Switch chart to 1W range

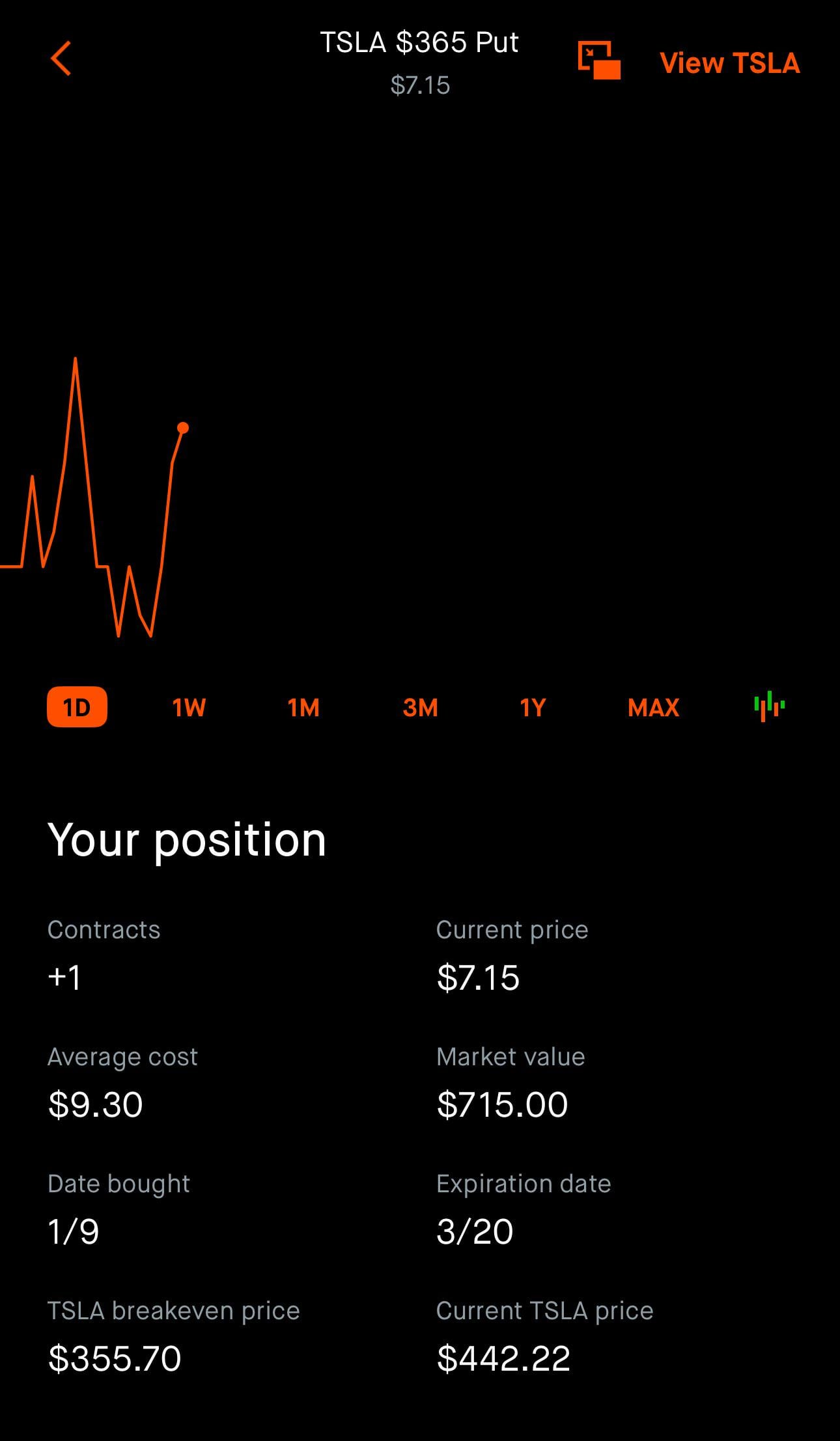coord(189,707)
